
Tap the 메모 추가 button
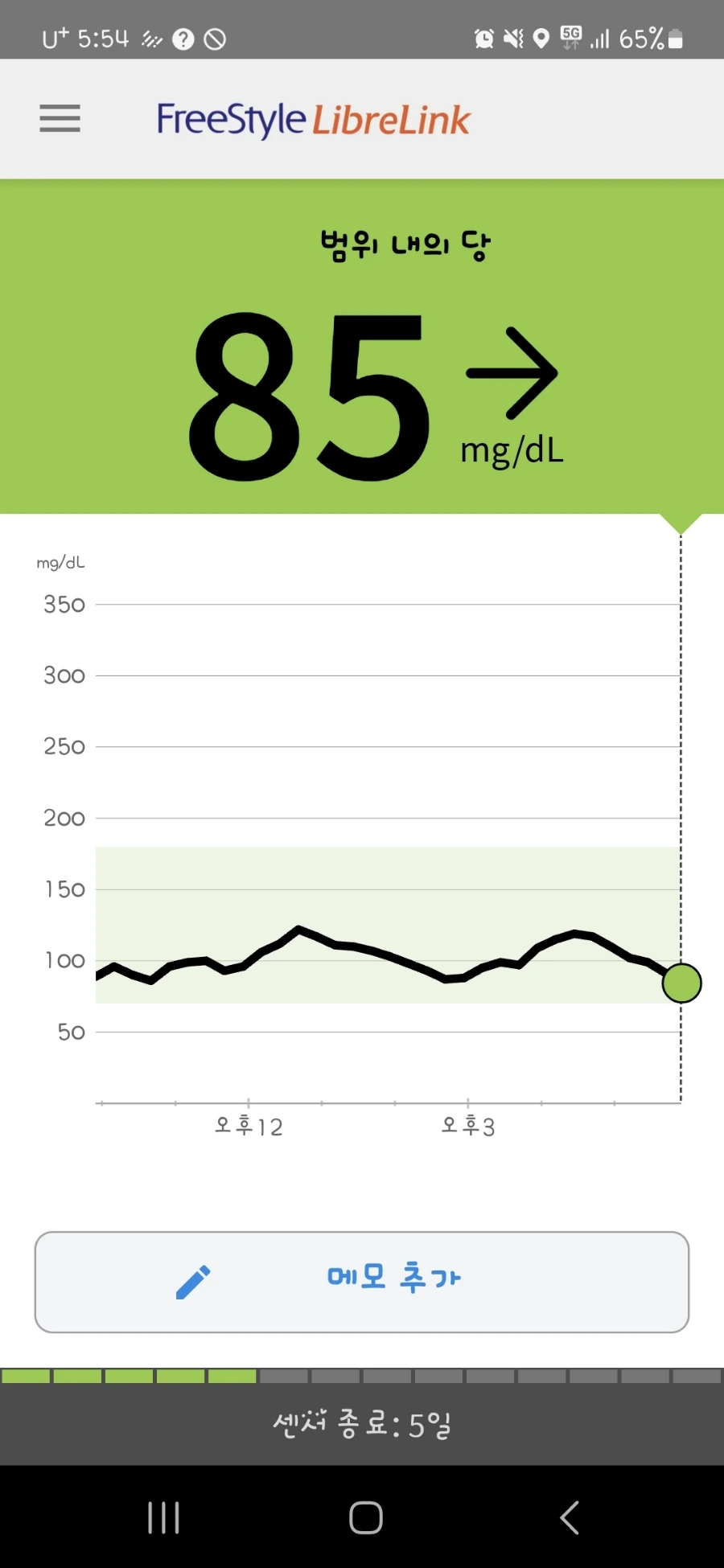tap(362, 1282)
